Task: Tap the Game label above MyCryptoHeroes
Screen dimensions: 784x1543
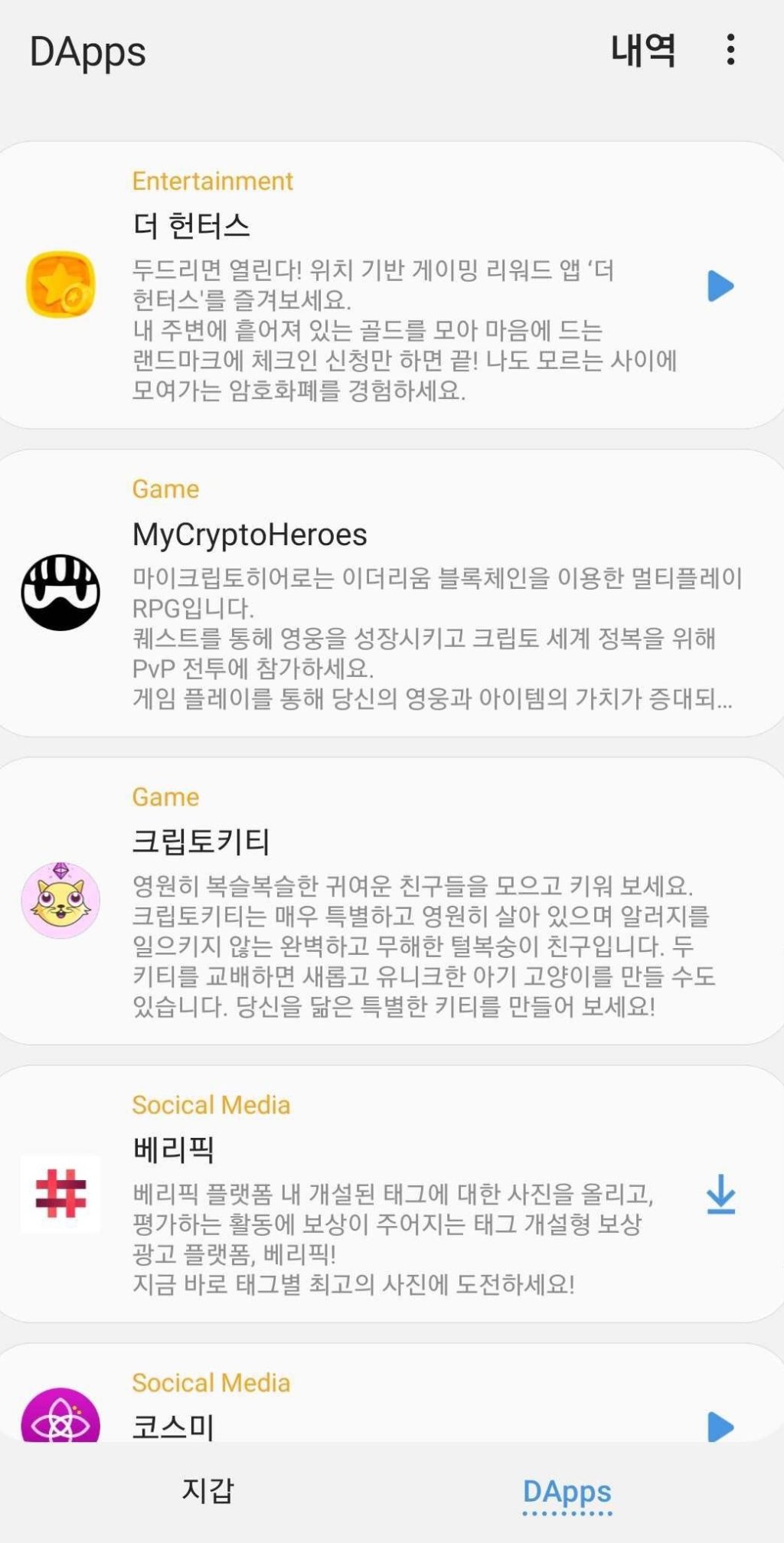Action: (166, 489)
